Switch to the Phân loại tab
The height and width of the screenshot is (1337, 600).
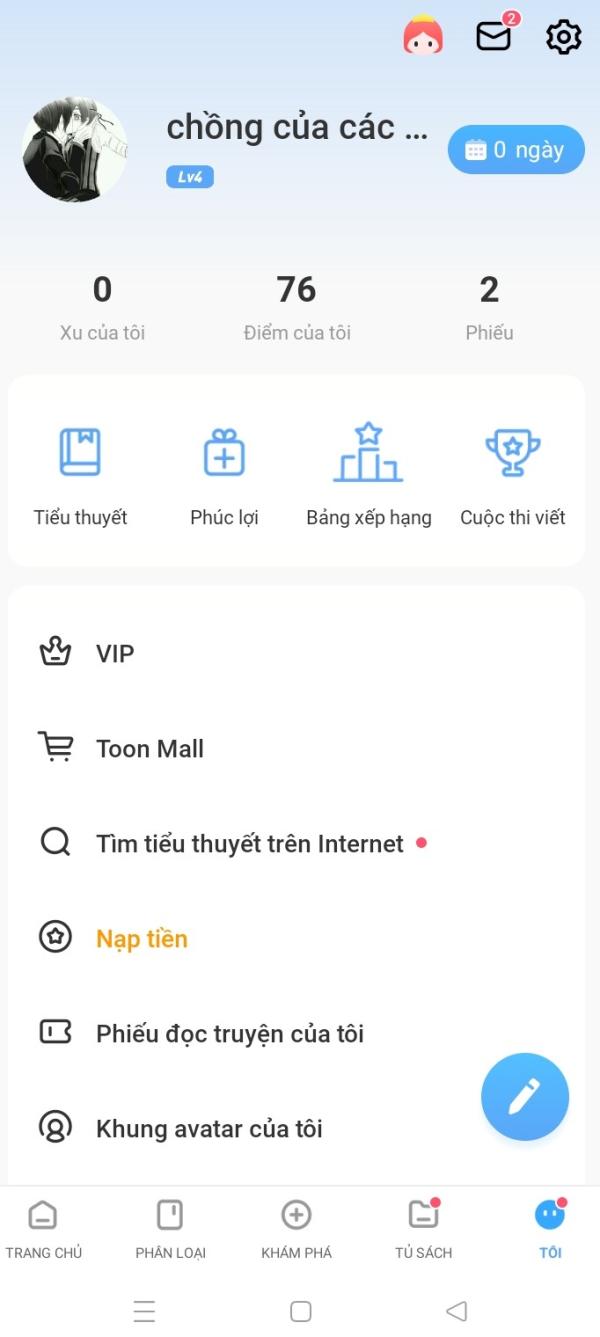[x=170, y=1228]
